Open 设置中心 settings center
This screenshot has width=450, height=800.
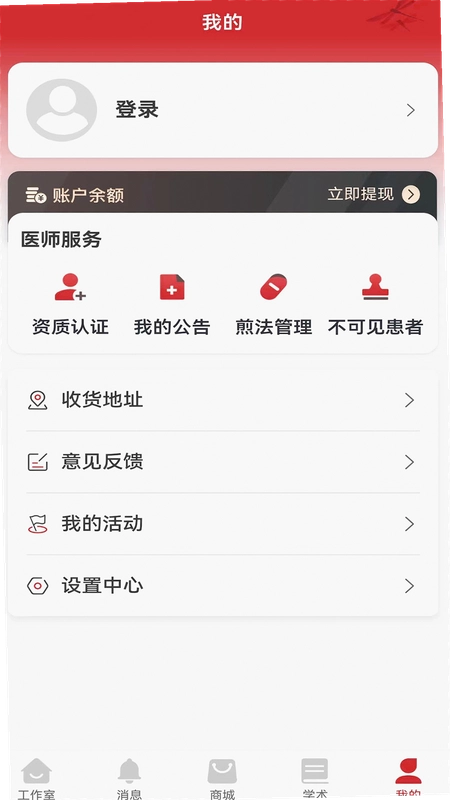[223, 586]
